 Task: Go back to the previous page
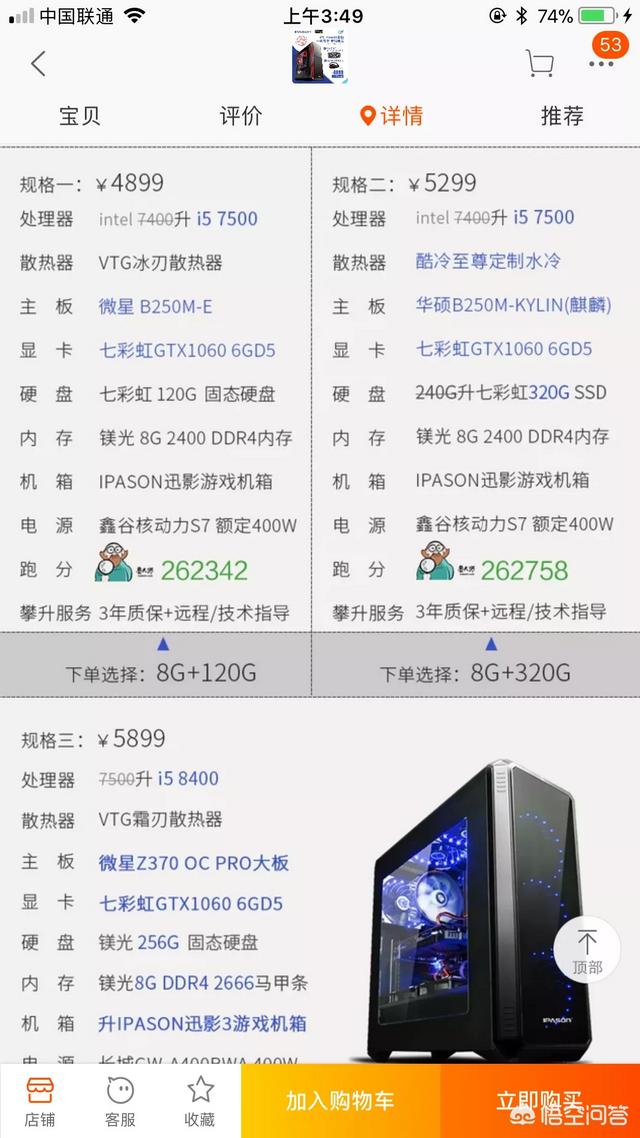pyautogui.click(x=38, y=64)
